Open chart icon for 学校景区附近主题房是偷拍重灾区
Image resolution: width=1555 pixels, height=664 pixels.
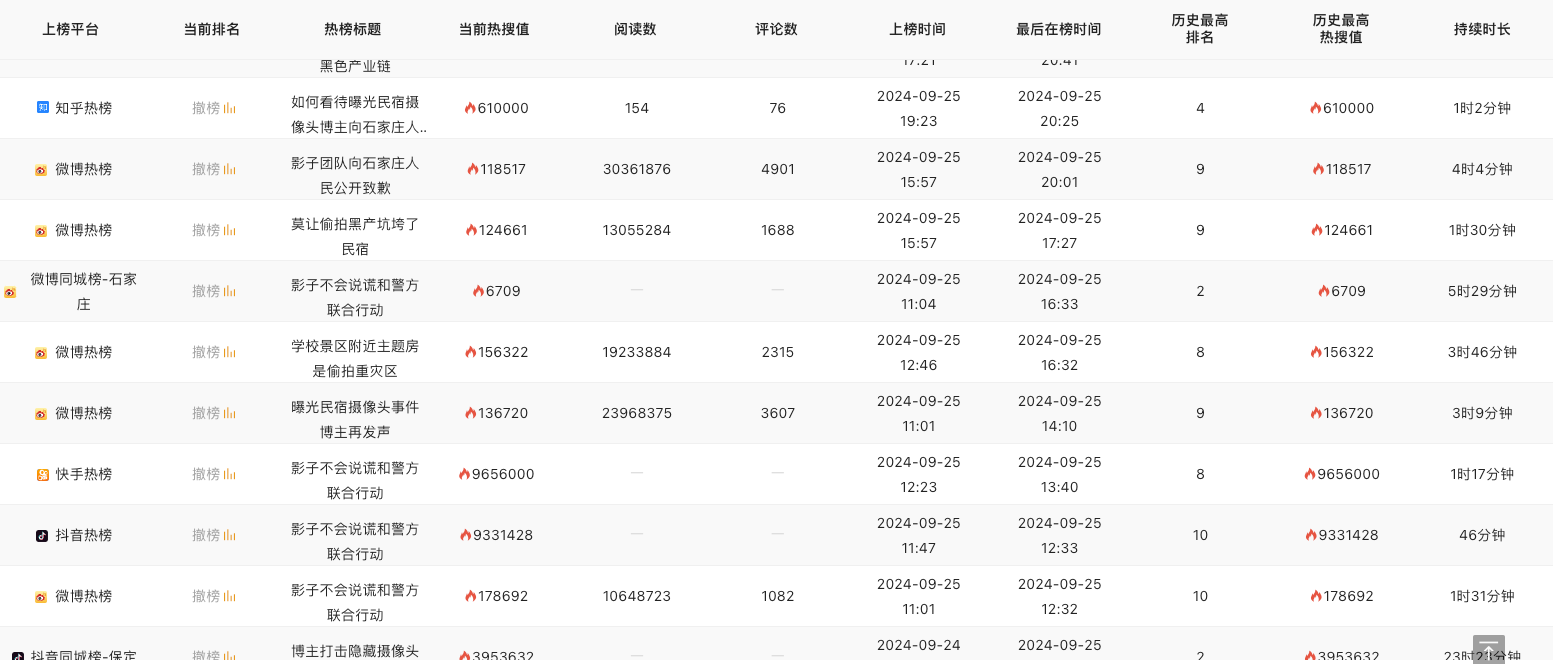tap(230, 352)
